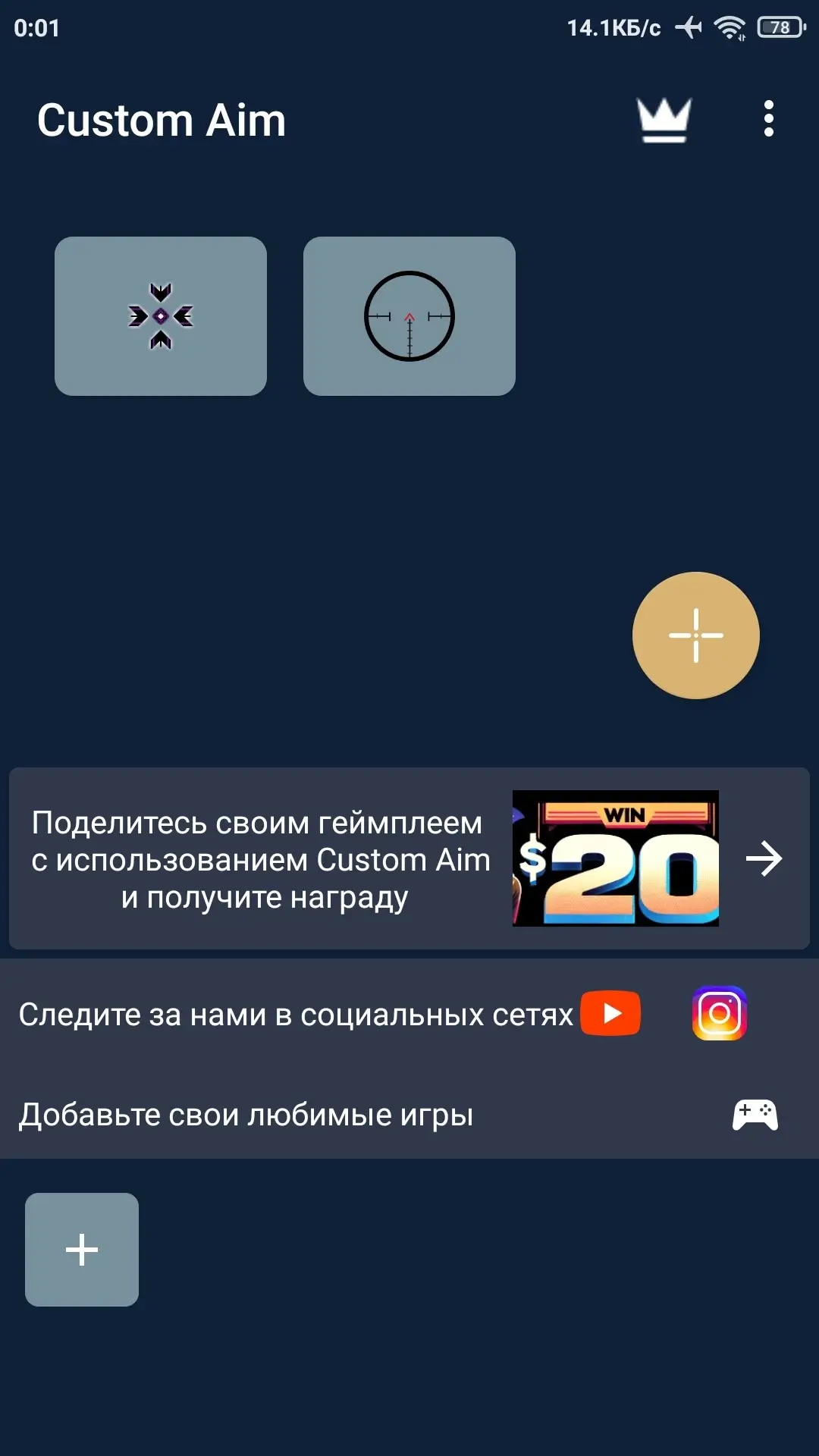
Task: Open the premium crown icon
Action: coord(664,120)
